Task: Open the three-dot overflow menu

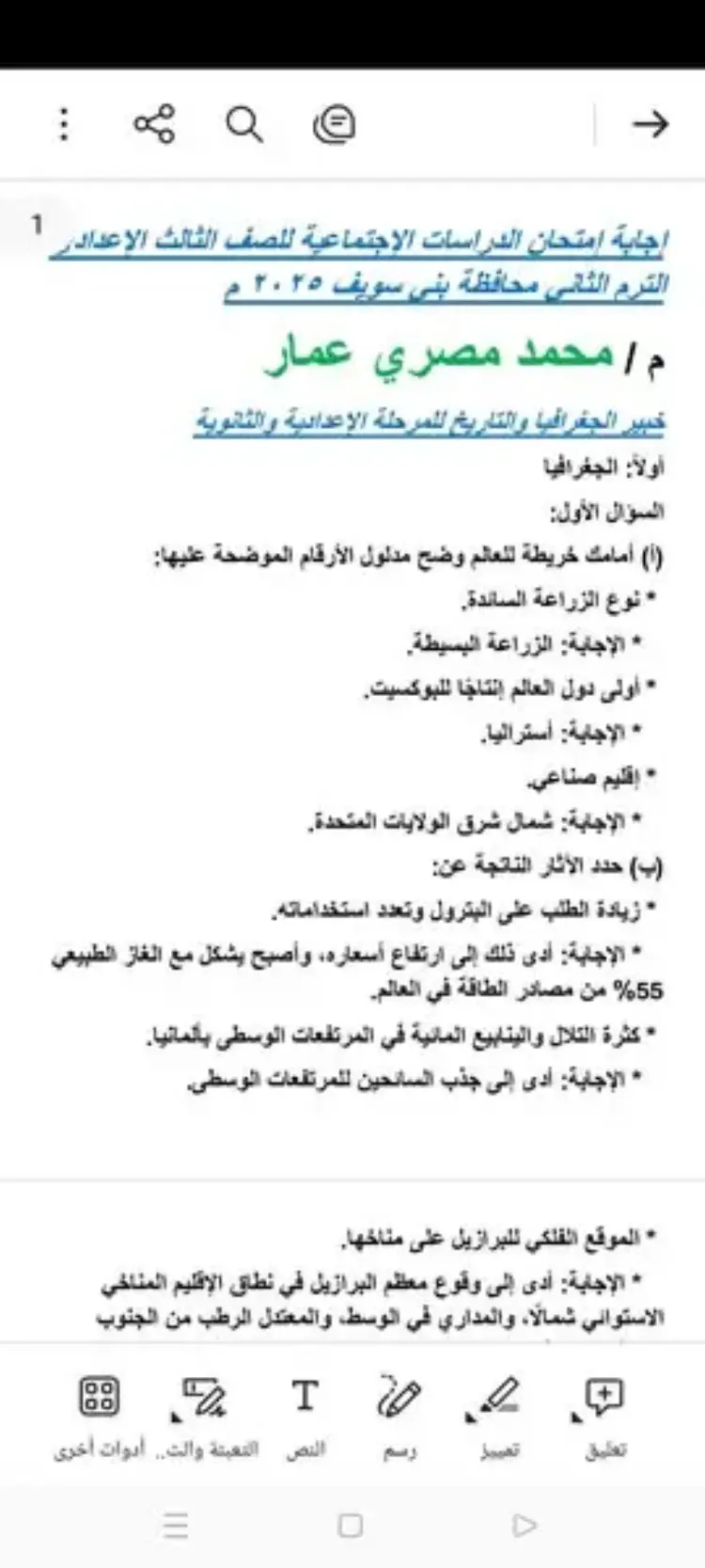Action: [x=64, y=123]
